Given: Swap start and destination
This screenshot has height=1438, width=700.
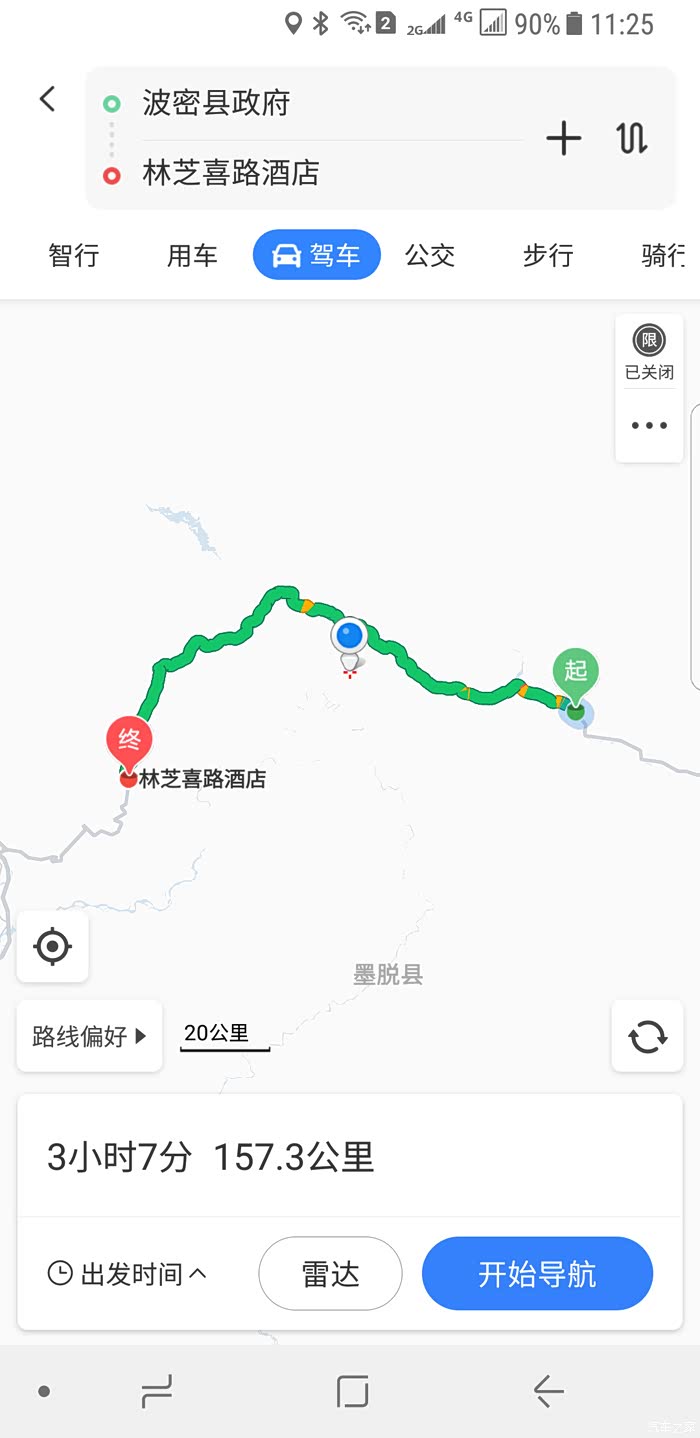Looking at the screenshot, I should pyautogui.click(x=632, y=138).
